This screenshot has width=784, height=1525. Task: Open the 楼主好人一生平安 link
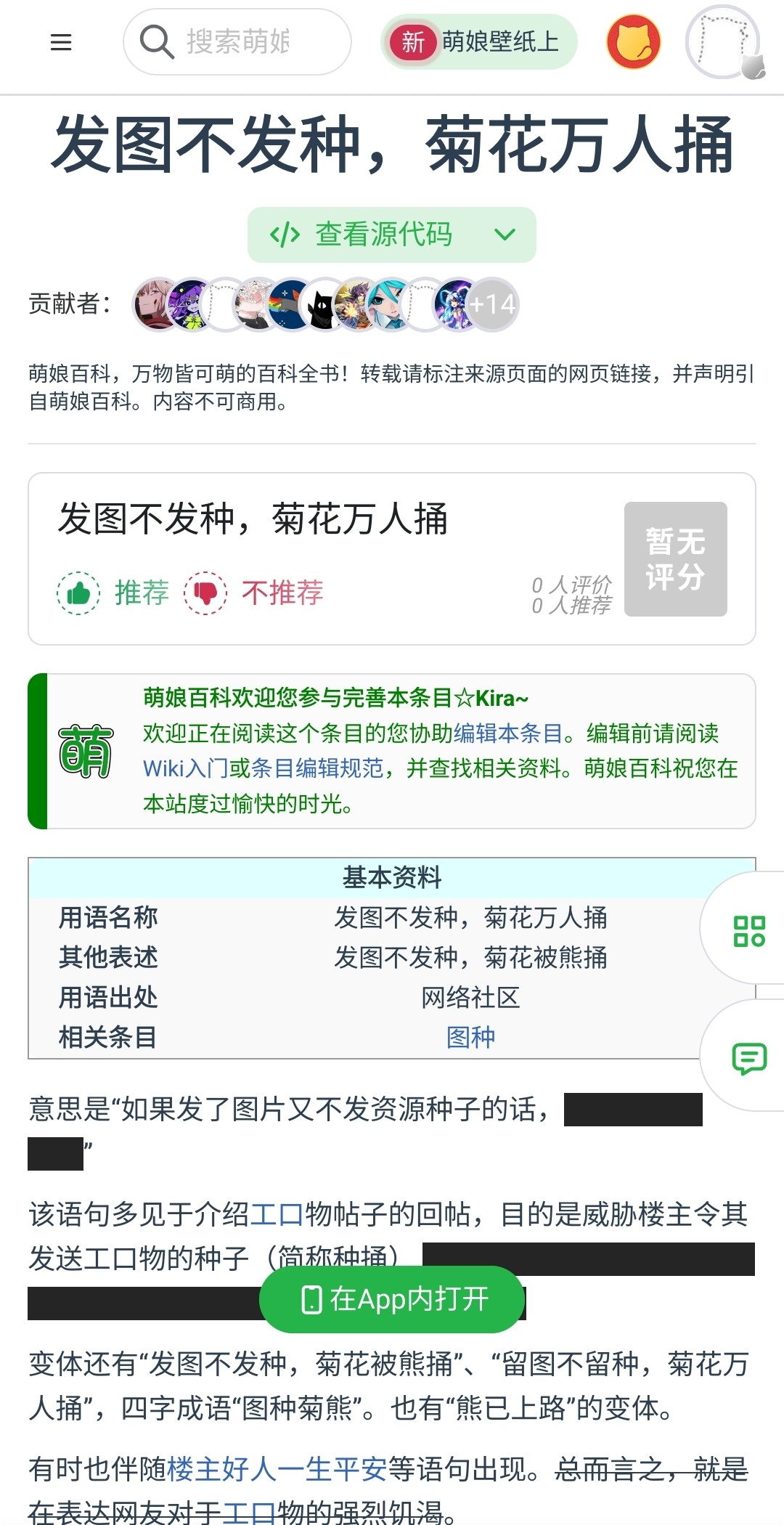277,1469
